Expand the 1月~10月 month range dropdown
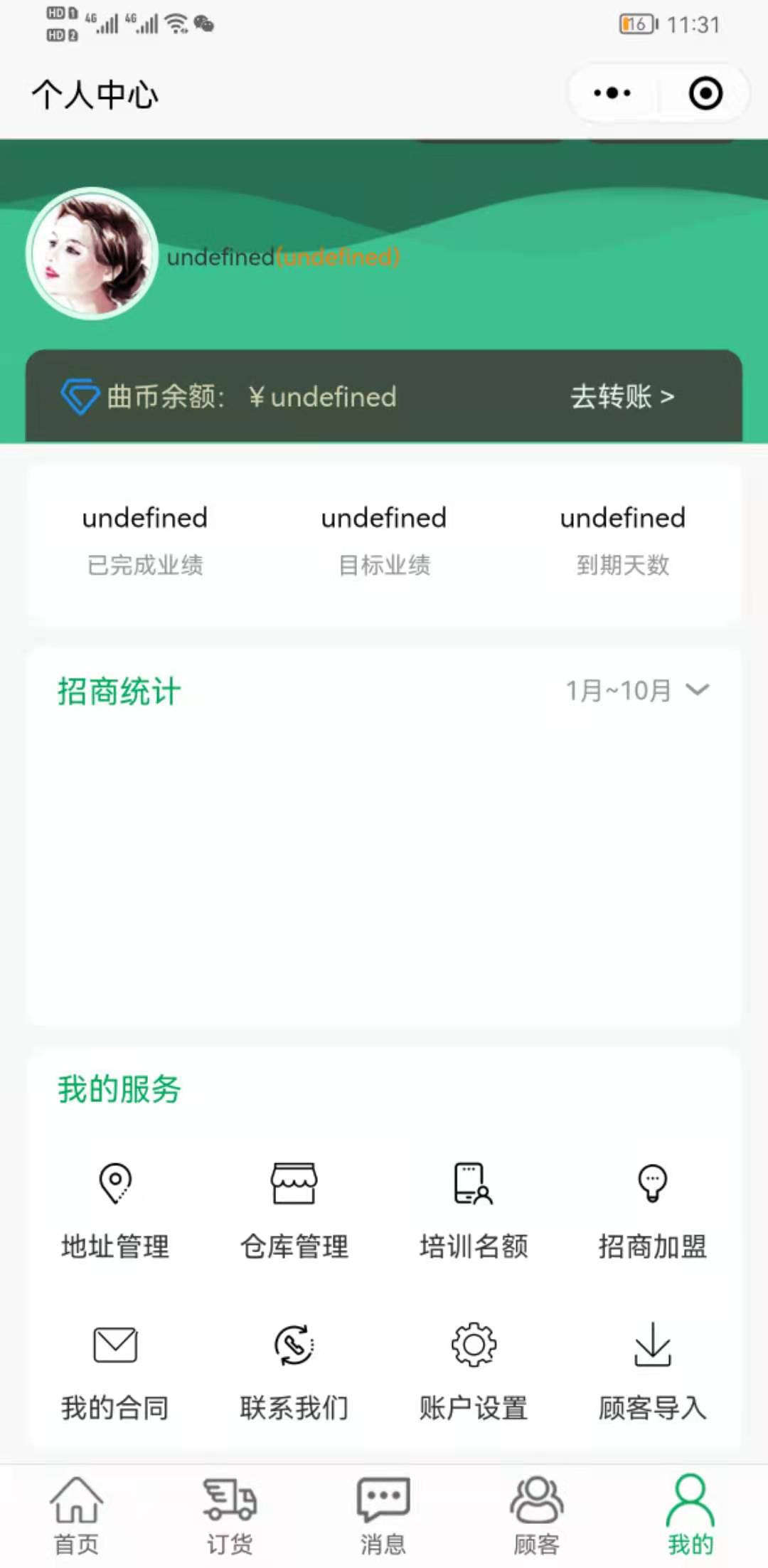768x1568 pixels. tap(637, 690)
